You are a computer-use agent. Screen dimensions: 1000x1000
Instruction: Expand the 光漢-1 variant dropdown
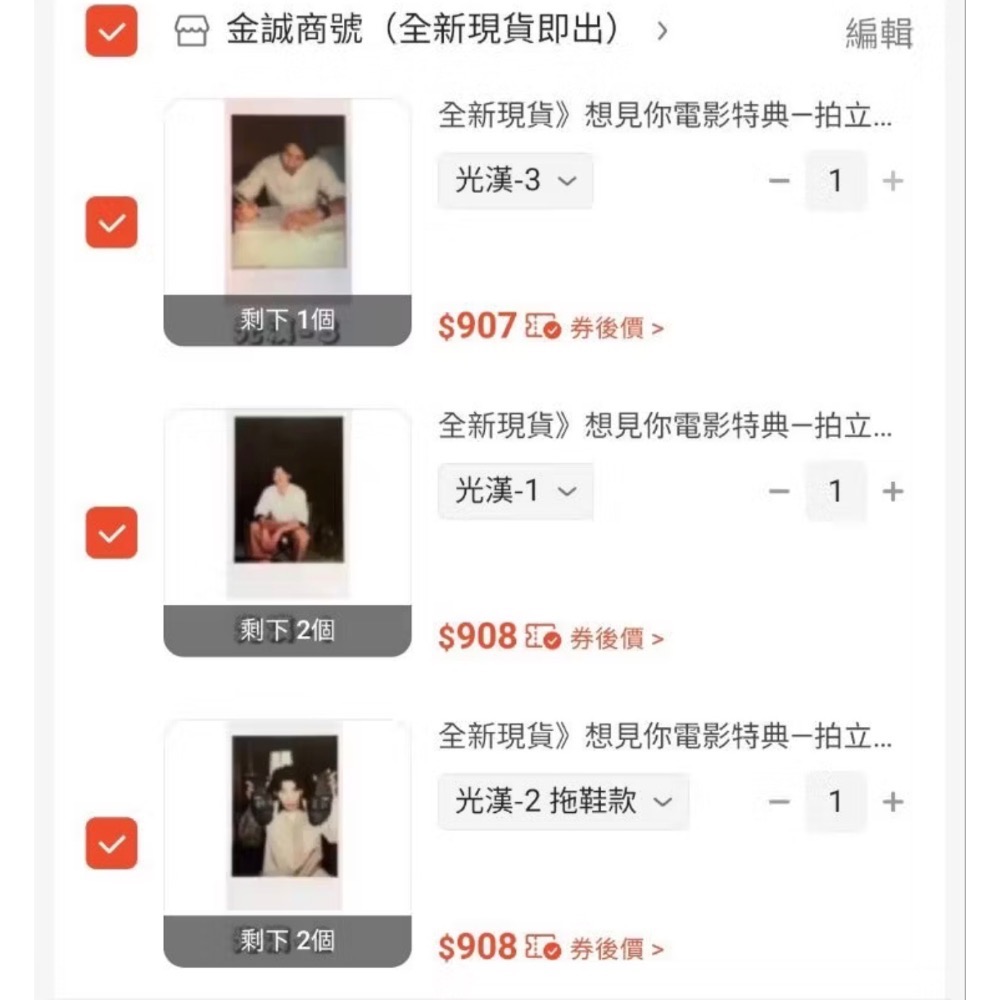point(515,491)
